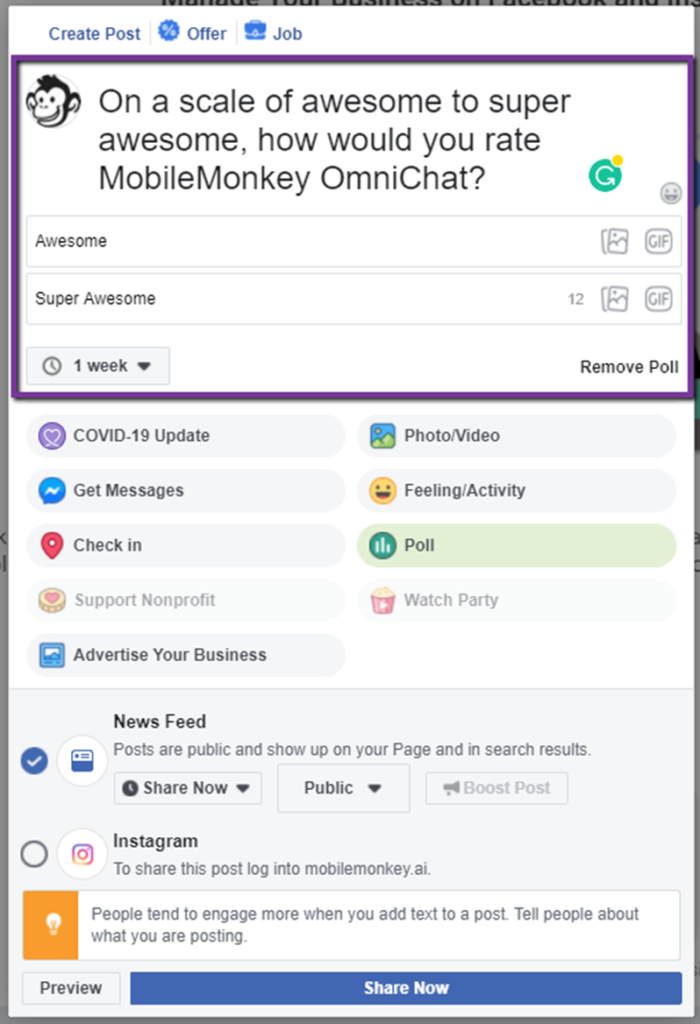This screenshot has width=700, height=1024.
Task: Remove the poll from the post
Action: pyautogui.click(x=629, y=367)
